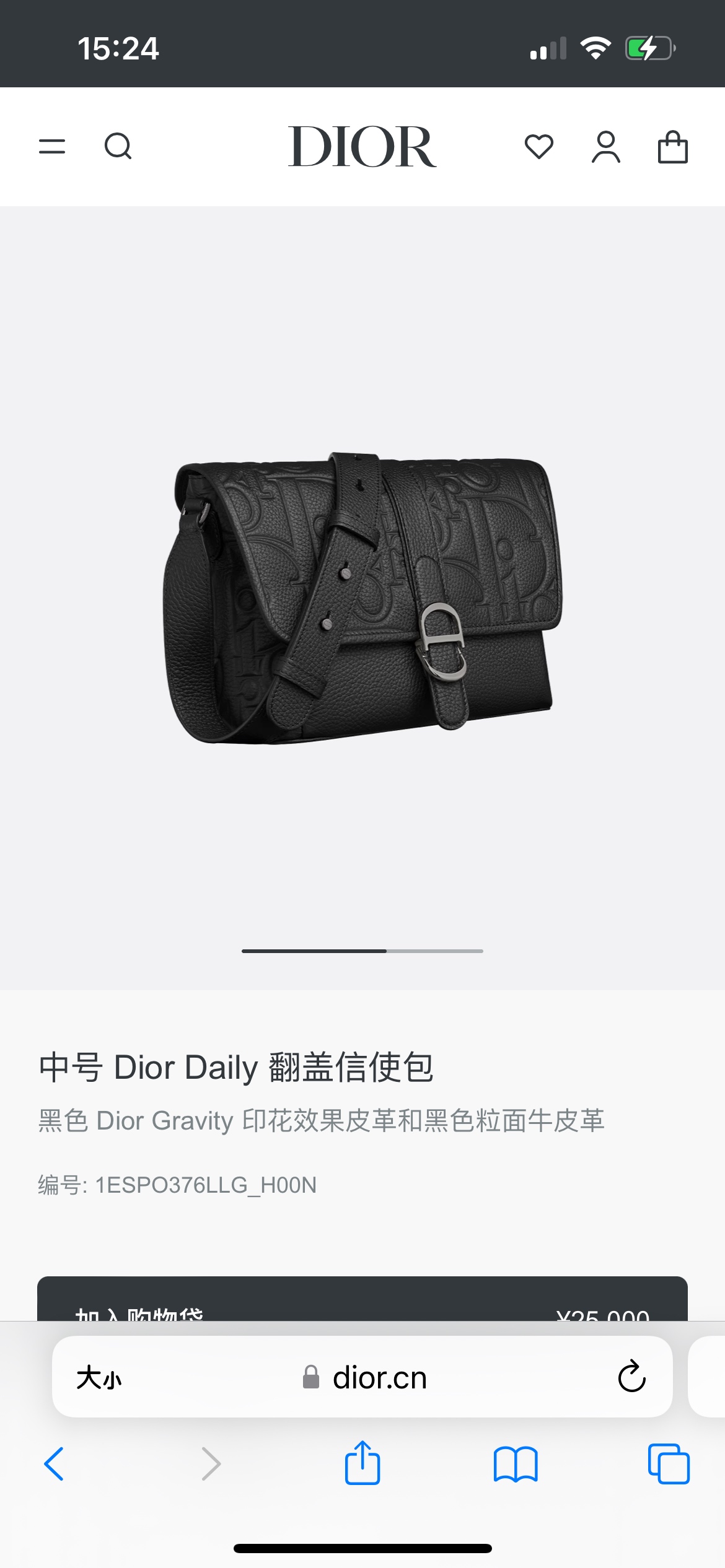Go to the Dior homepage via the logo
The width and height of the screenshot is (725, 1568).
(x=362, y=147)
